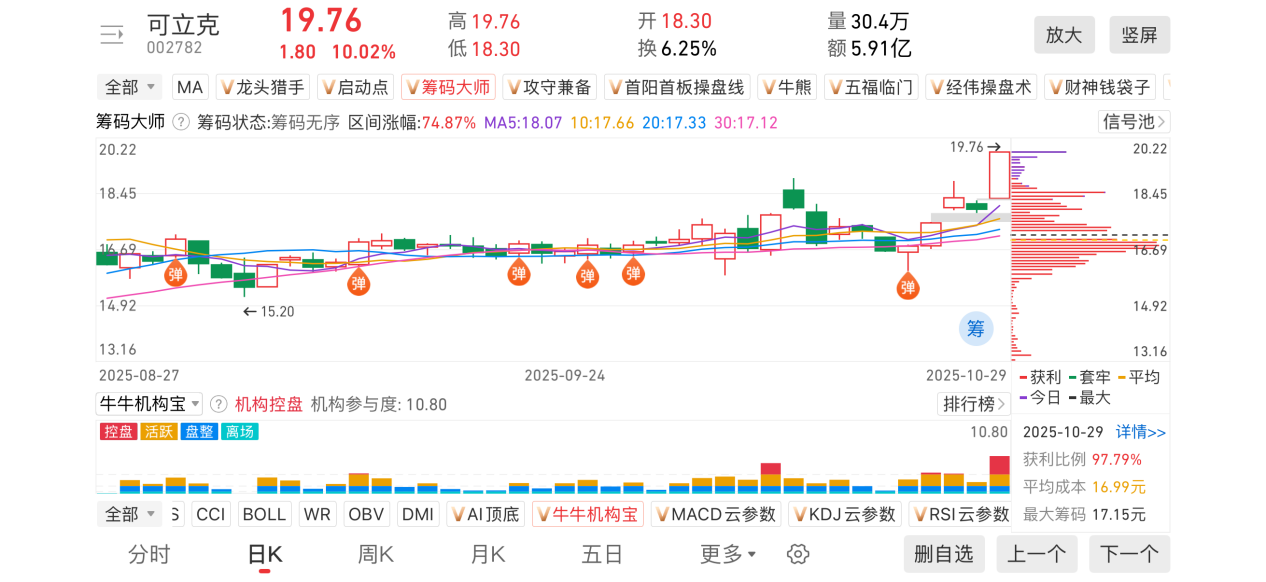Switch to the 周K chart tab
Image resolution: width=1266 pixels, height=582 pixels.
click(x=376, y=553)
